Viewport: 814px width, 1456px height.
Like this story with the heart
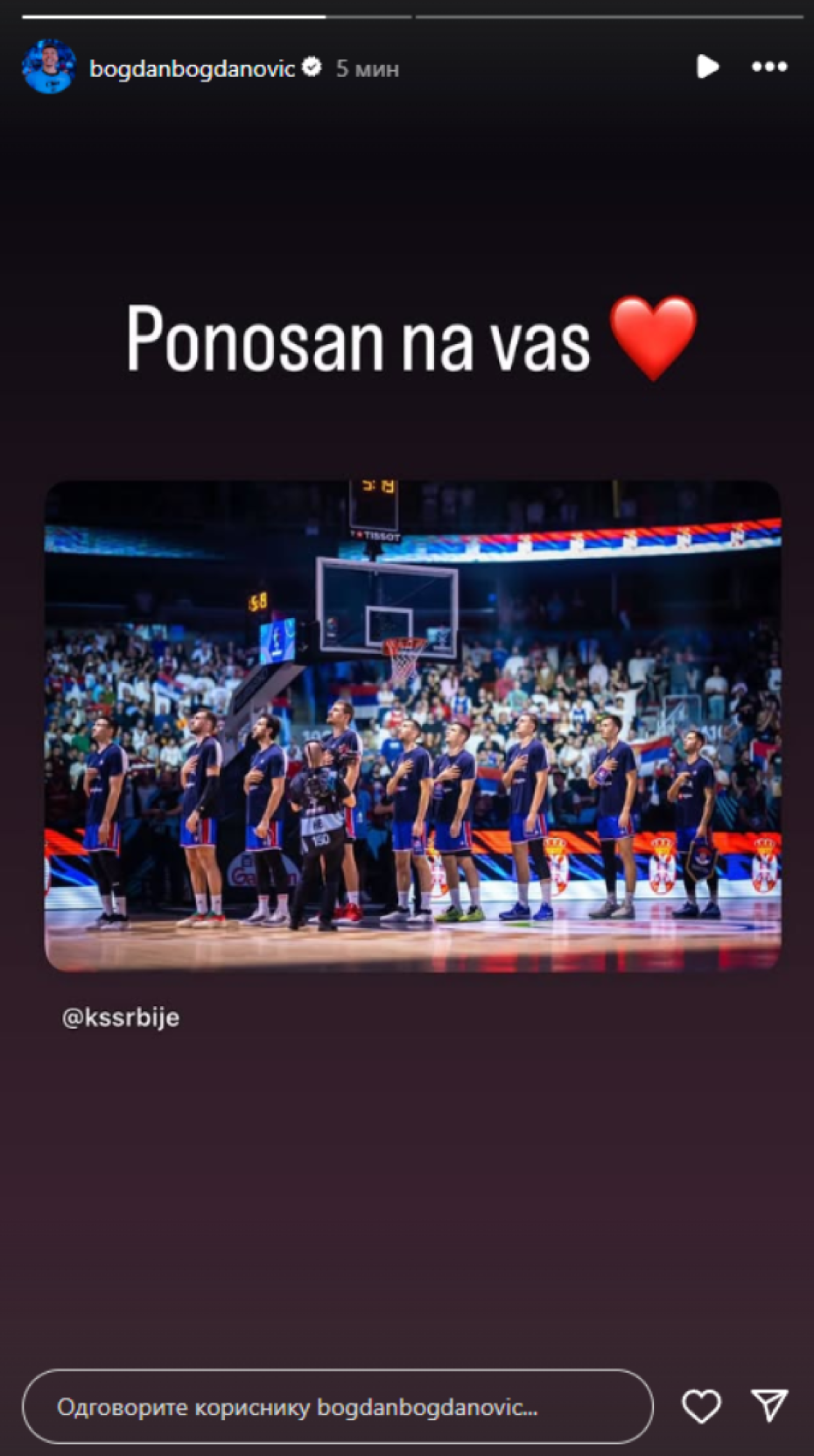(701, 1406)
